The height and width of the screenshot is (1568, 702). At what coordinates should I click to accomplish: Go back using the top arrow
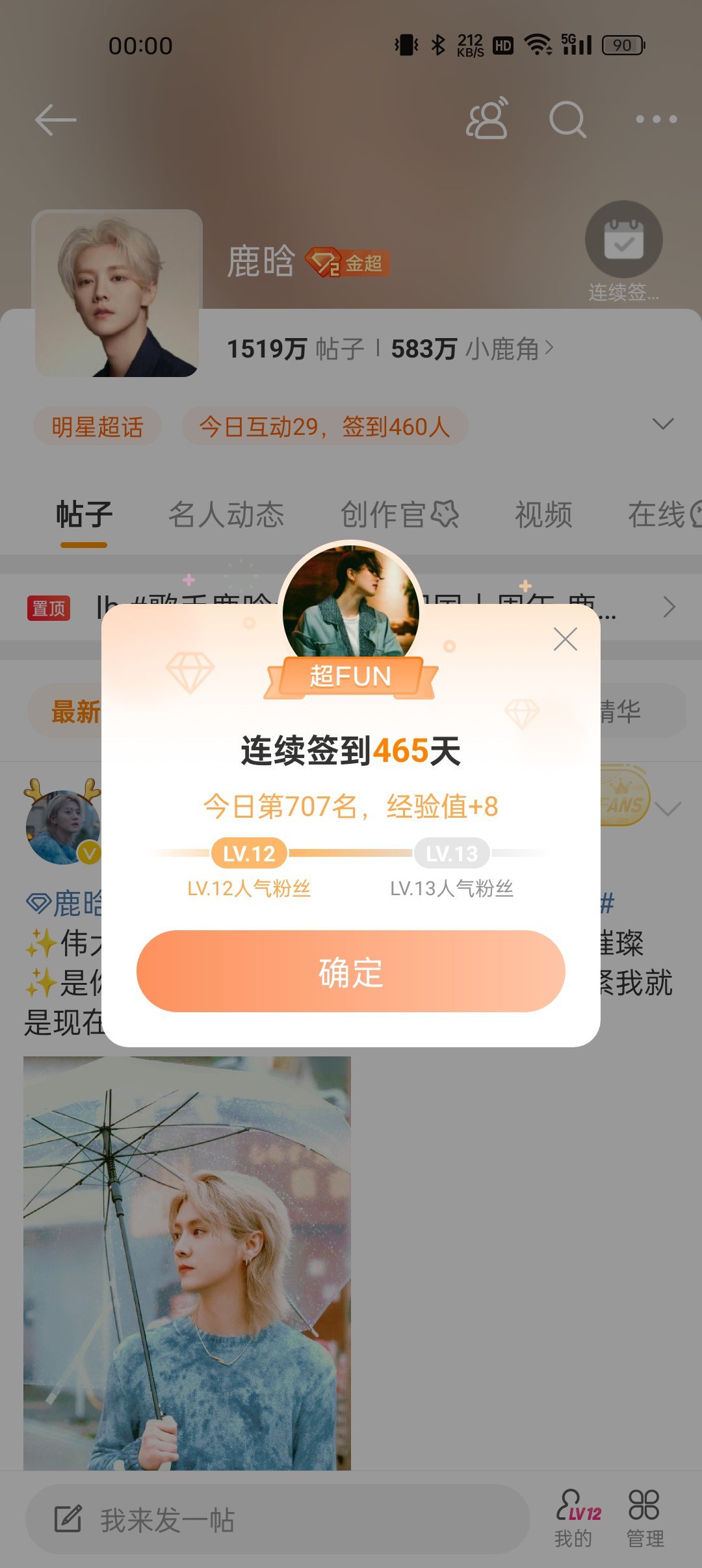point(56,120)
